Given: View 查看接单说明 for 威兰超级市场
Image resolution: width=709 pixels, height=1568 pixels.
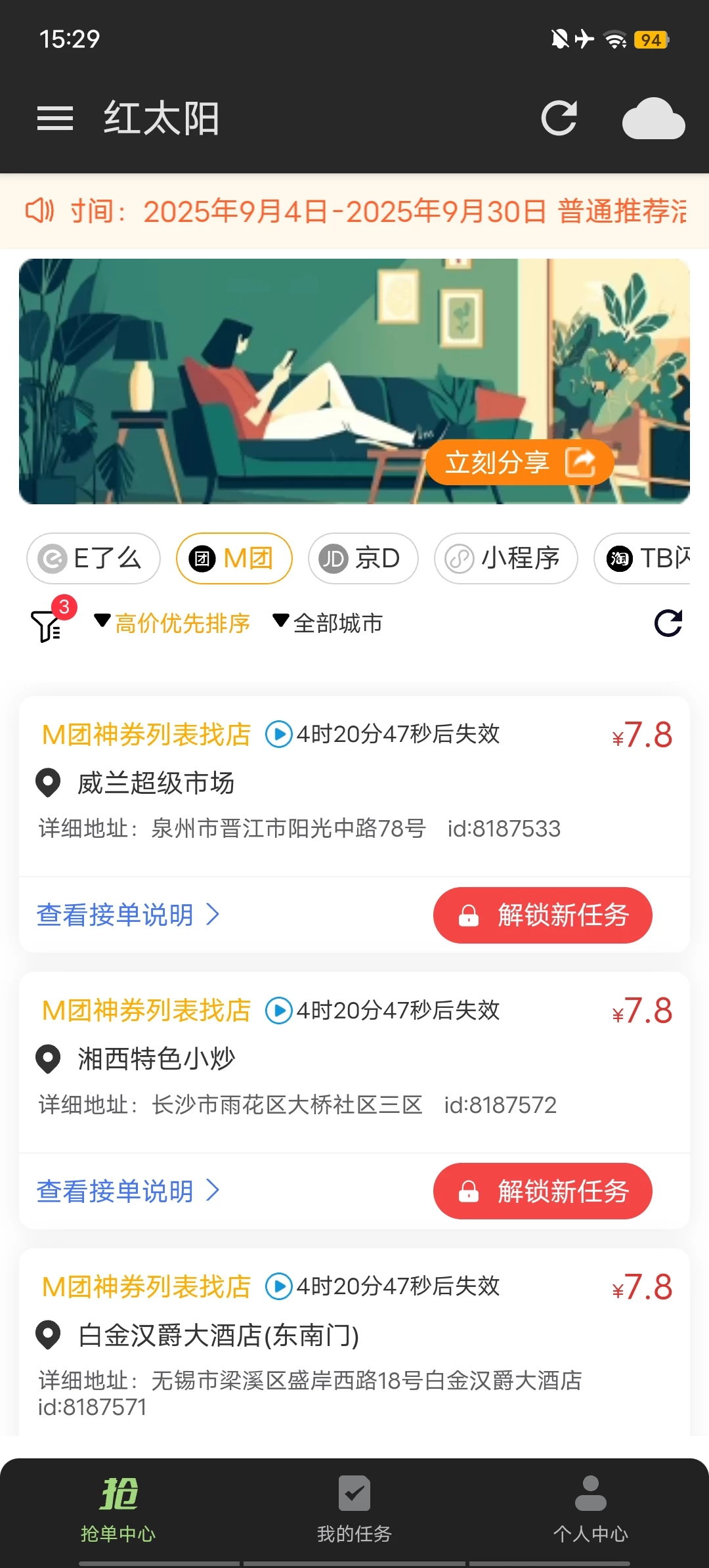Looking at the screenshot, I should (128, 915).
